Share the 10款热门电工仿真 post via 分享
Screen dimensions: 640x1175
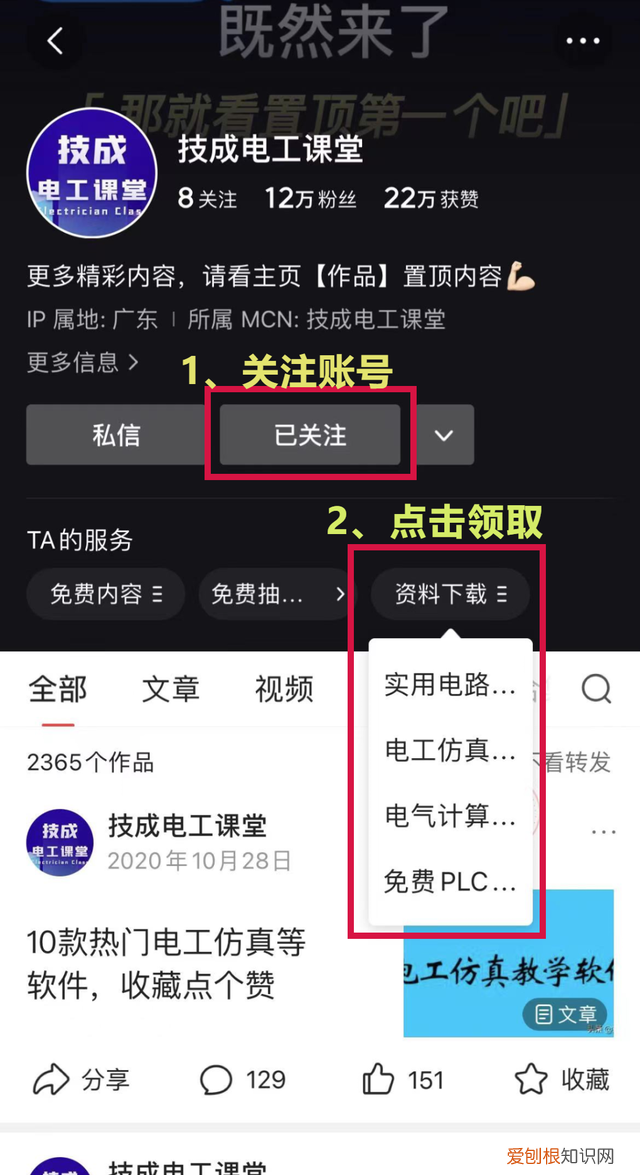(x=82, y=1080)
